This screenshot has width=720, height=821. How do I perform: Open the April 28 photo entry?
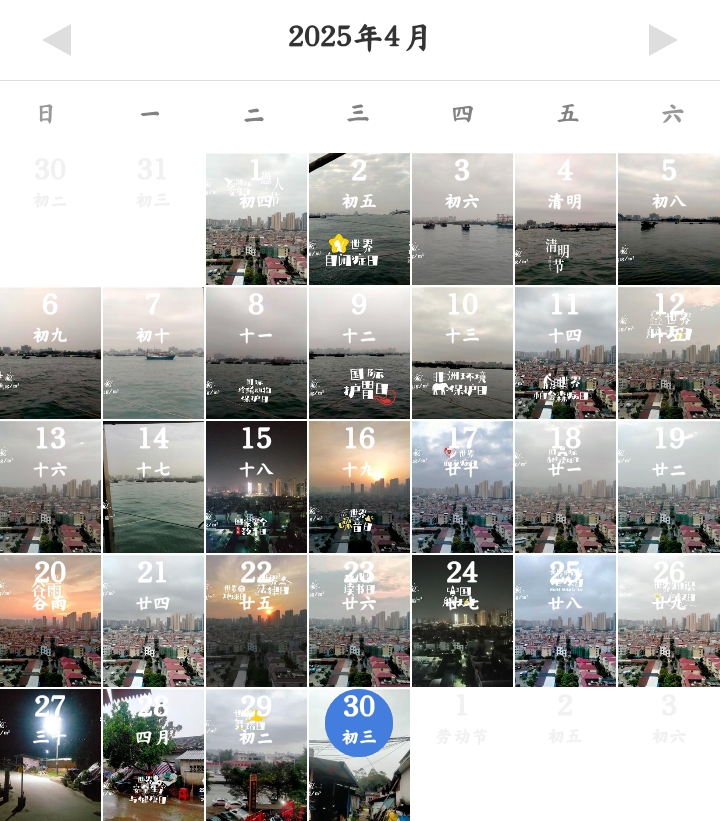153,754
